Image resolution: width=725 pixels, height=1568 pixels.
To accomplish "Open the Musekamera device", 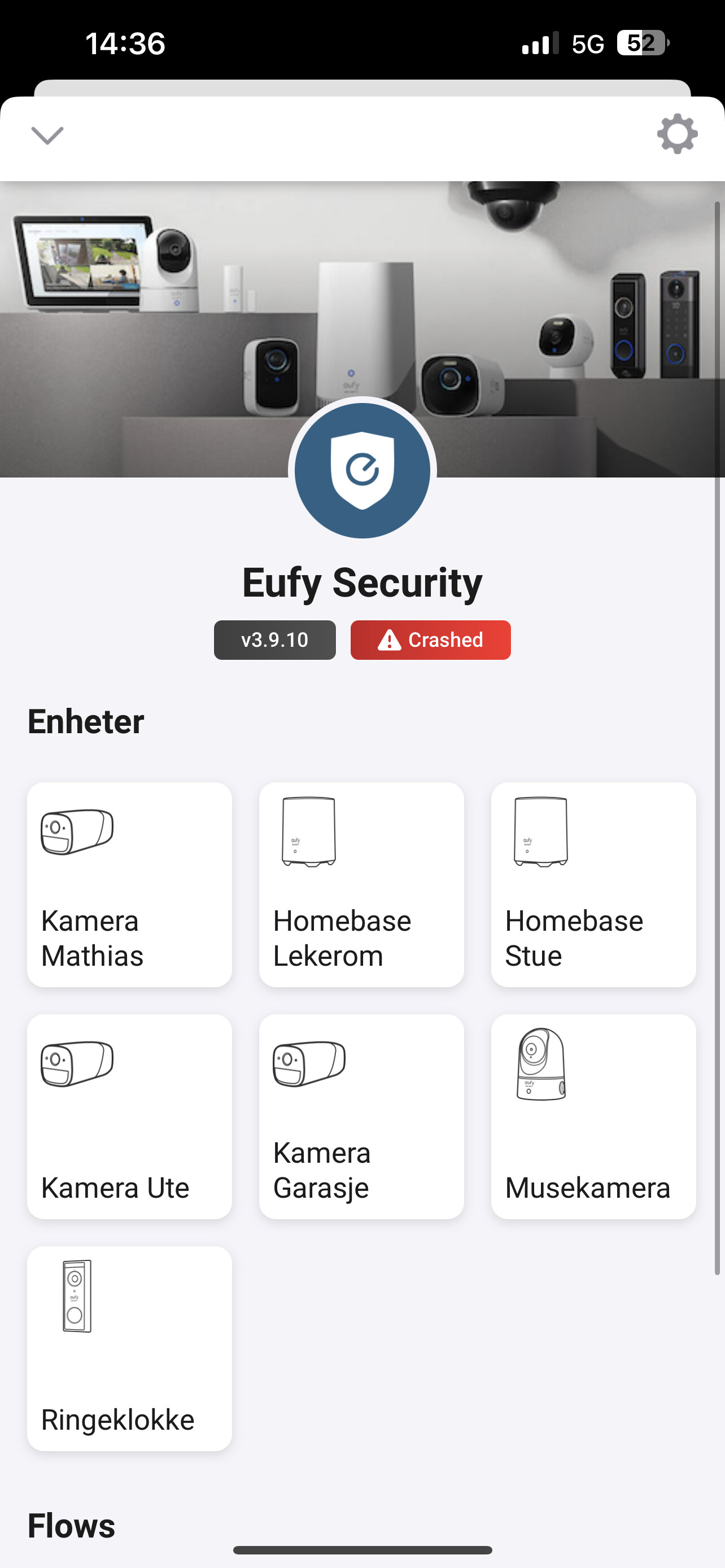I will 593,1116.
